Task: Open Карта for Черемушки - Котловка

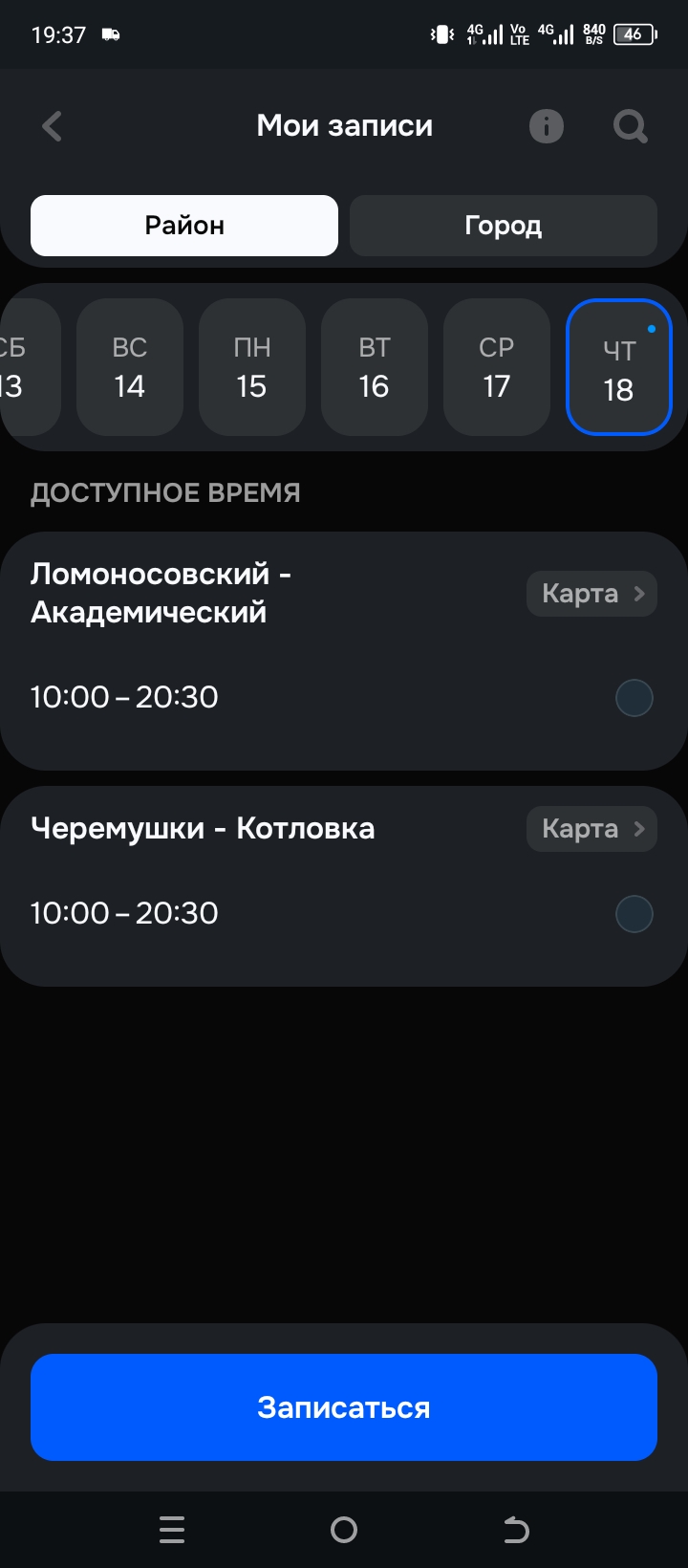Action: (591, 829)
